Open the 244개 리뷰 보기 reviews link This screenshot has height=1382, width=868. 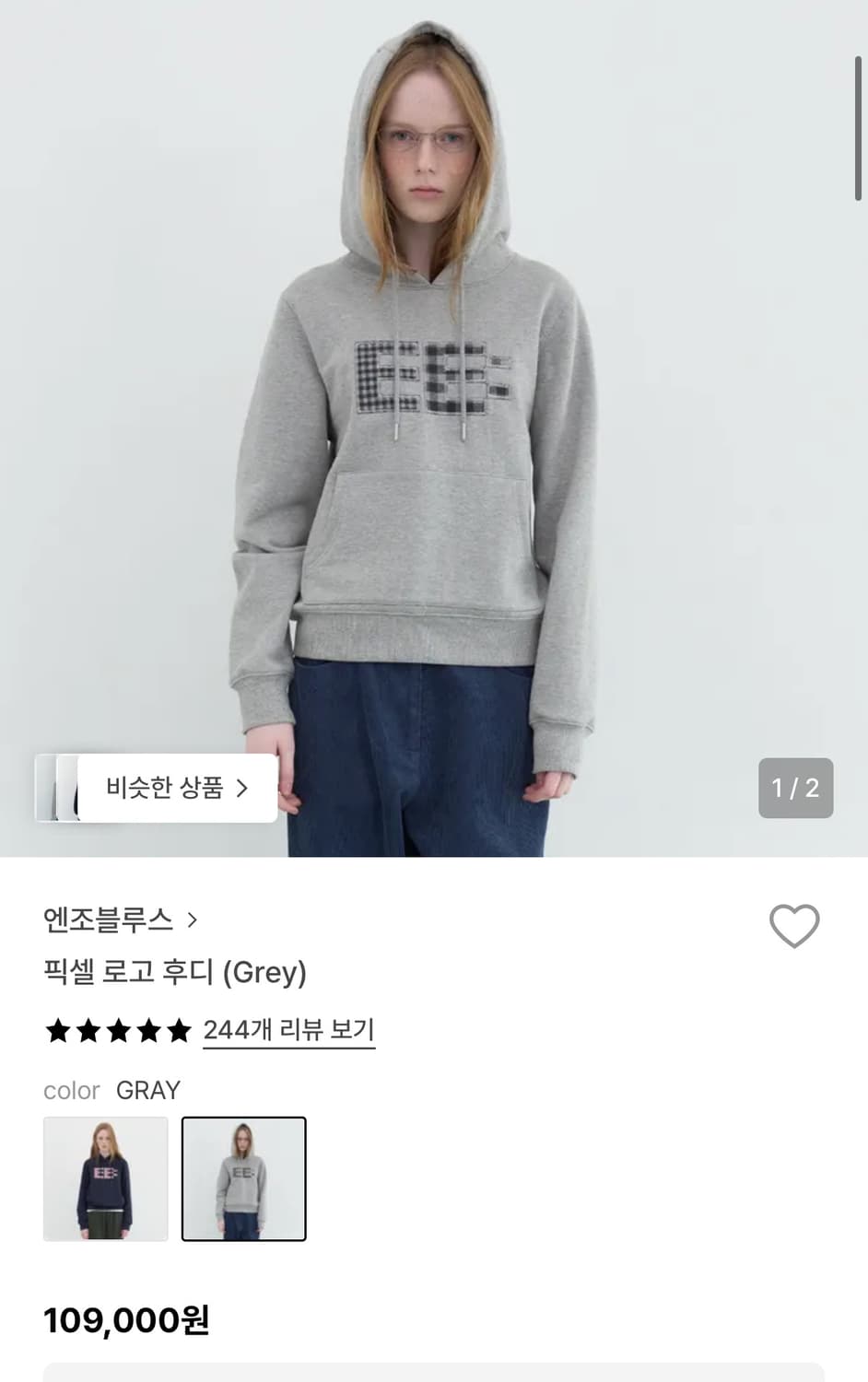[x=288, y=1031]
